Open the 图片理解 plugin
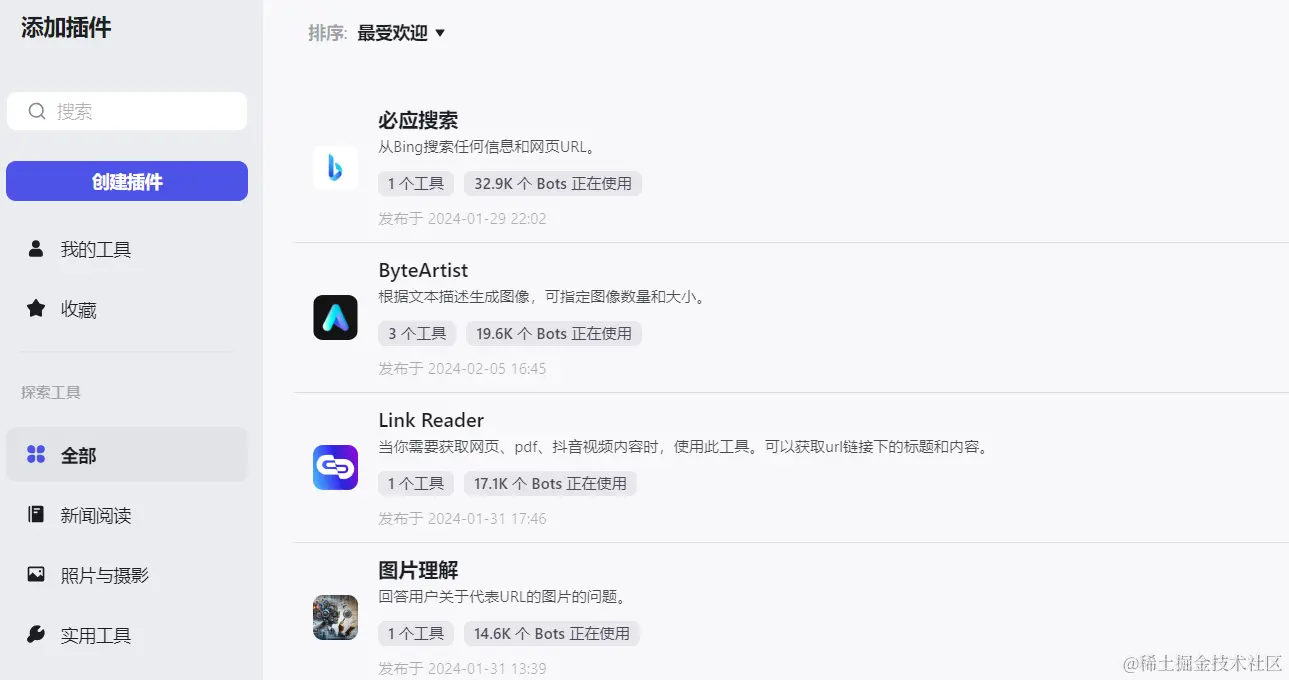 (418, 570)
